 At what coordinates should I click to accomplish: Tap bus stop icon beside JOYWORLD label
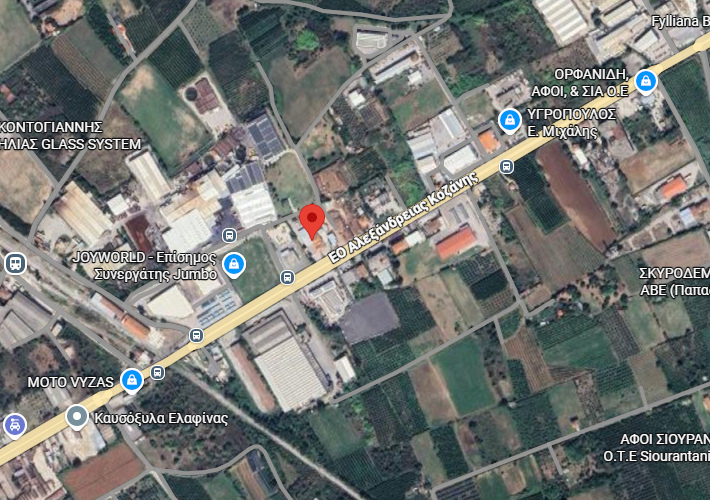[229, 235]
